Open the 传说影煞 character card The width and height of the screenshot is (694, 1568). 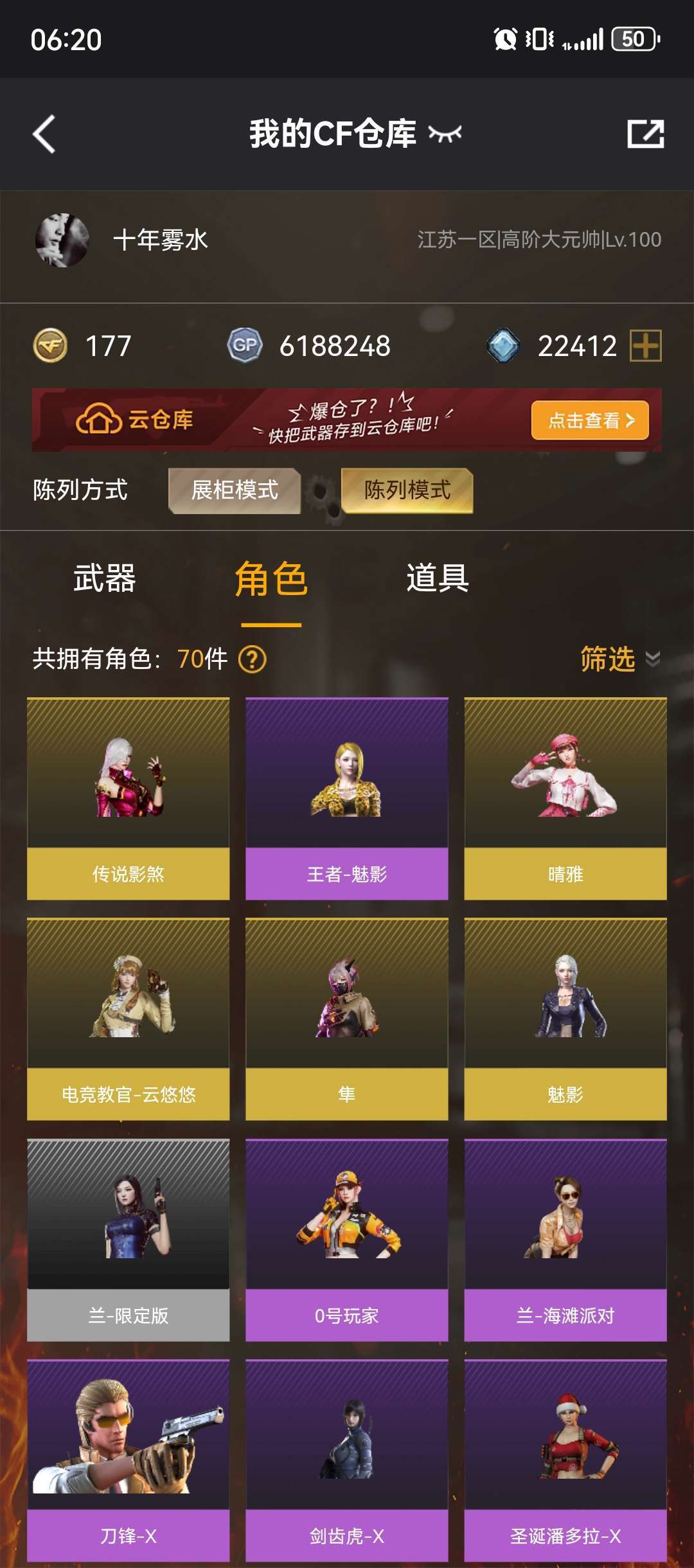tap(129, 799)
